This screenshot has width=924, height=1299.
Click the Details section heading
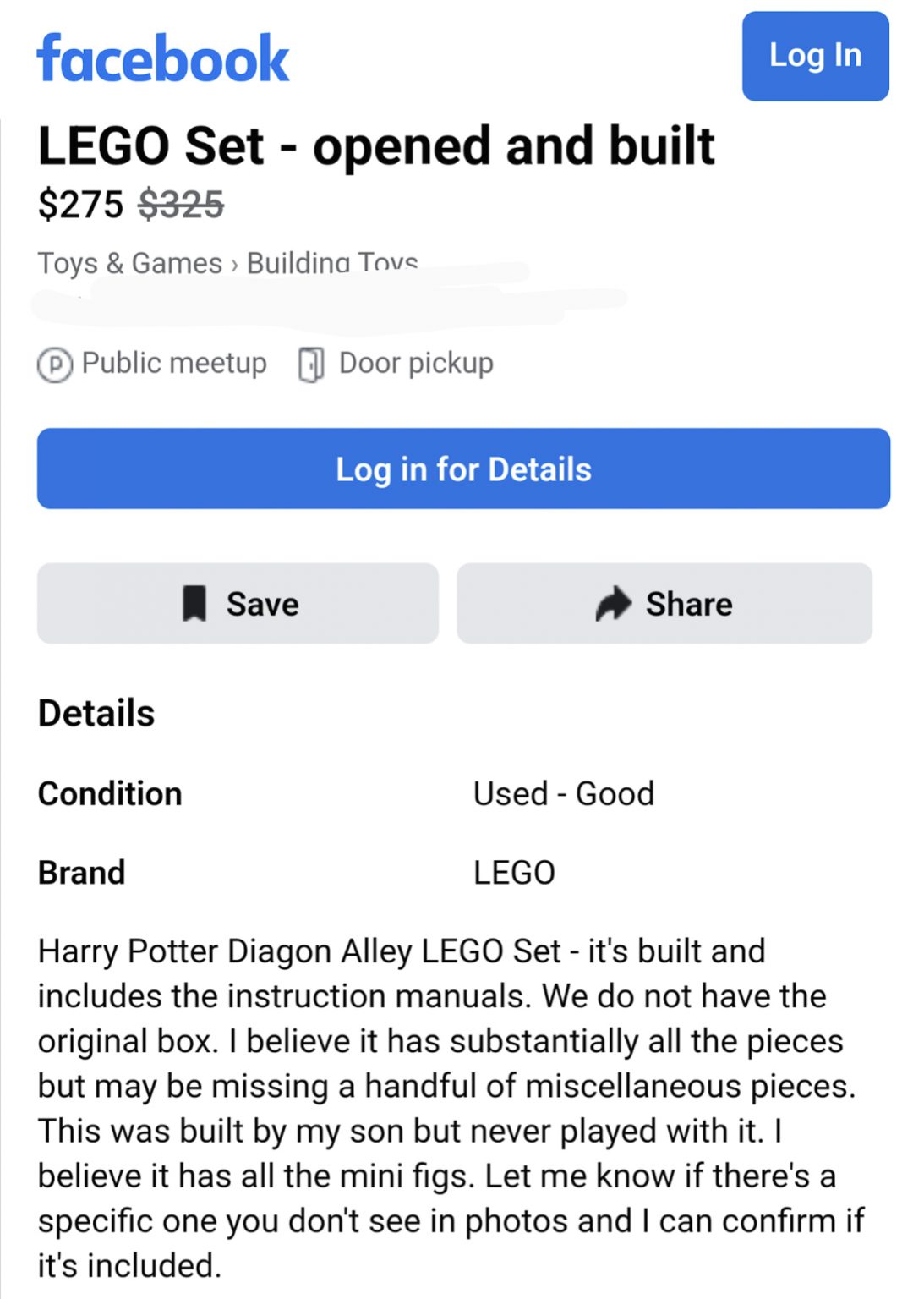(96, 713)
